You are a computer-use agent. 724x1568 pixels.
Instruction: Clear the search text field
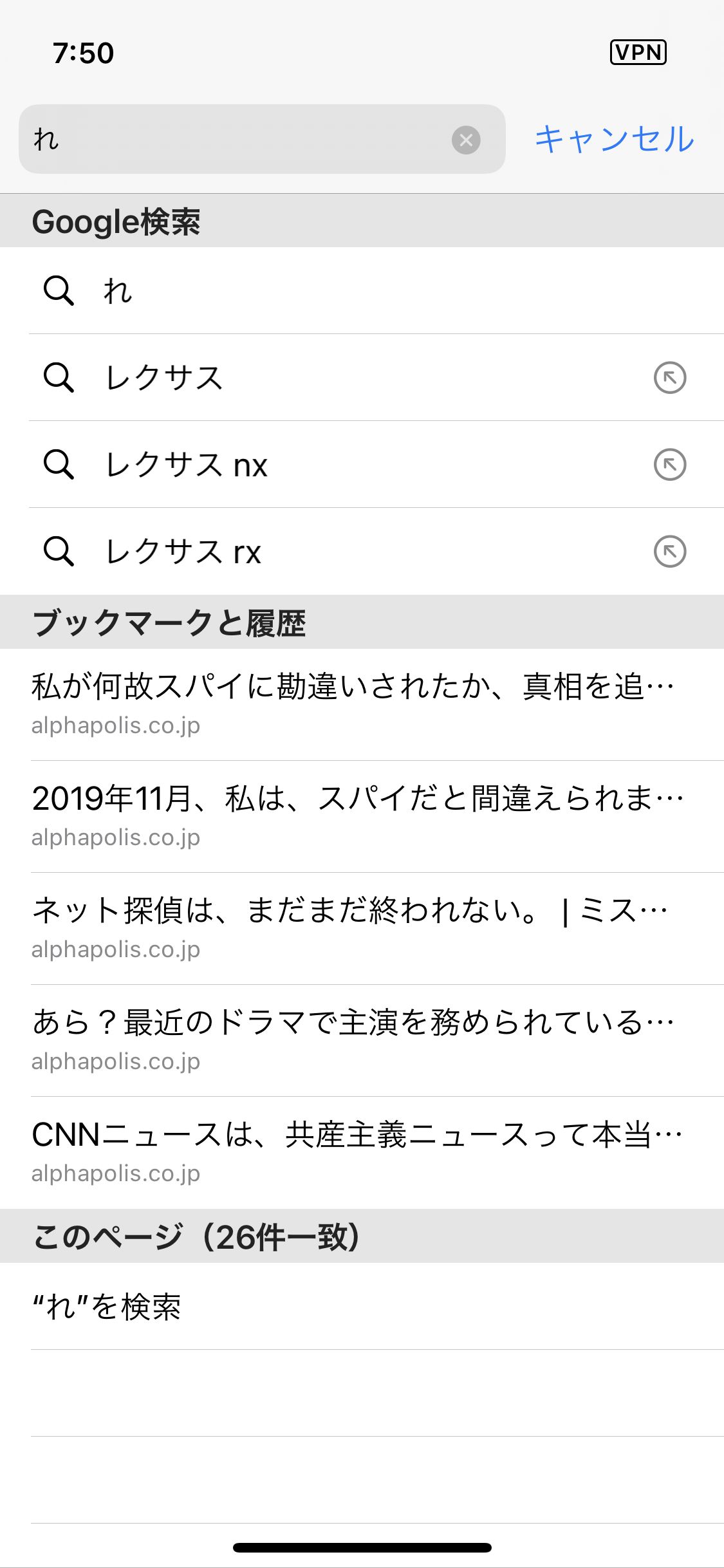coord(466,140)
